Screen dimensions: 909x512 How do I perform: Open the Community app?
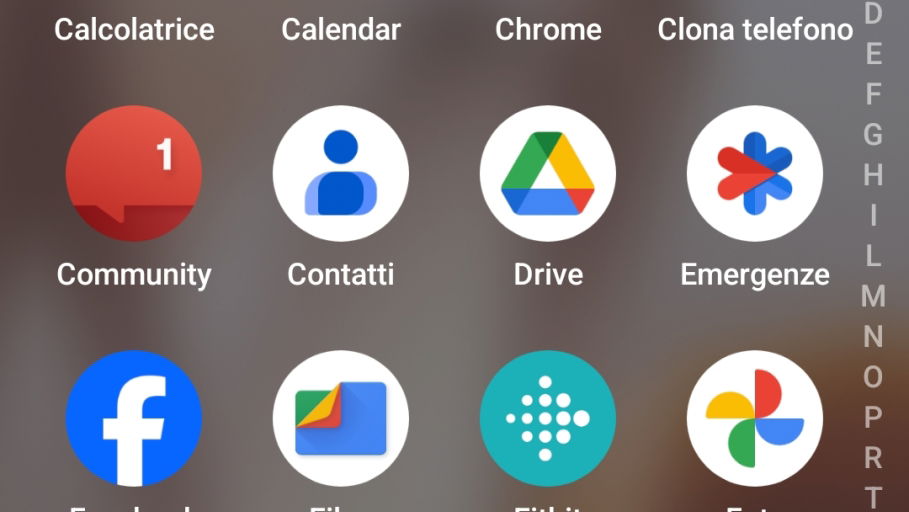[134, 173]
